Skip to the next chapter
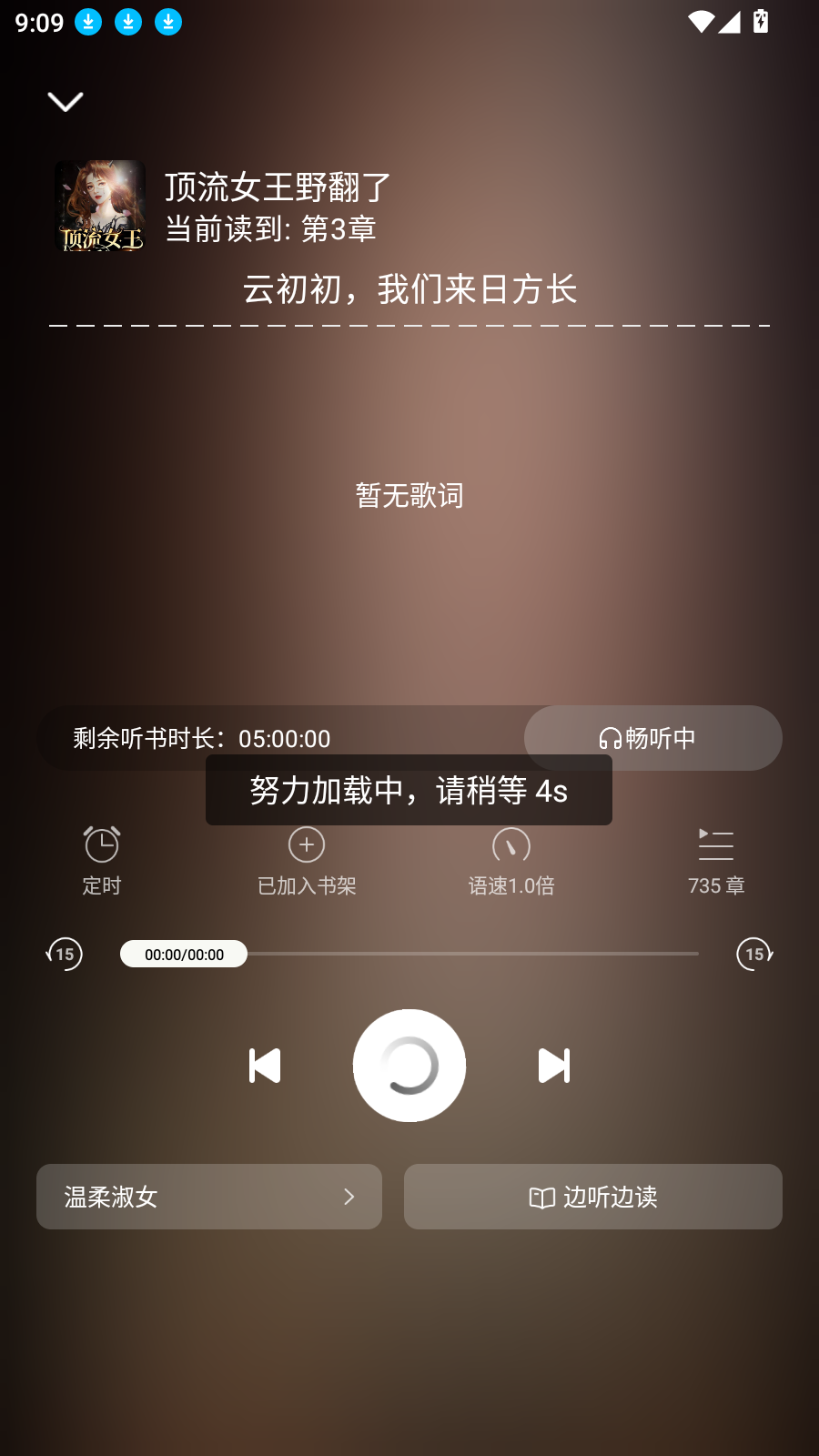This screenshot has height=1456, width=819. click(x=555, y=1065)
